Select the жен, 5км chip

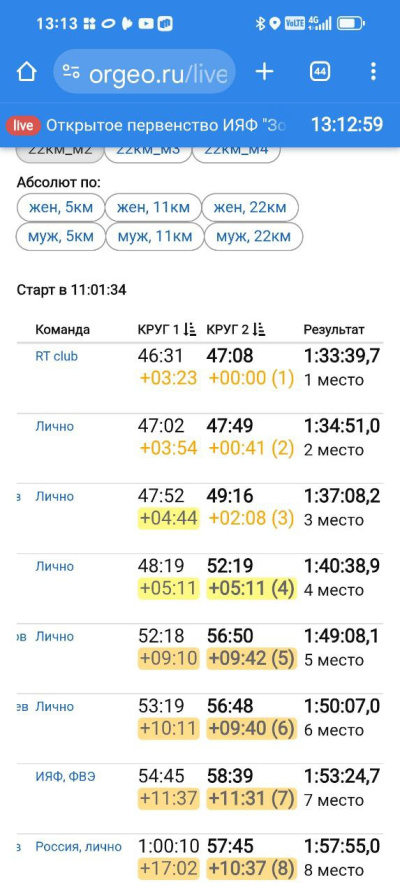tap(60, 208)
